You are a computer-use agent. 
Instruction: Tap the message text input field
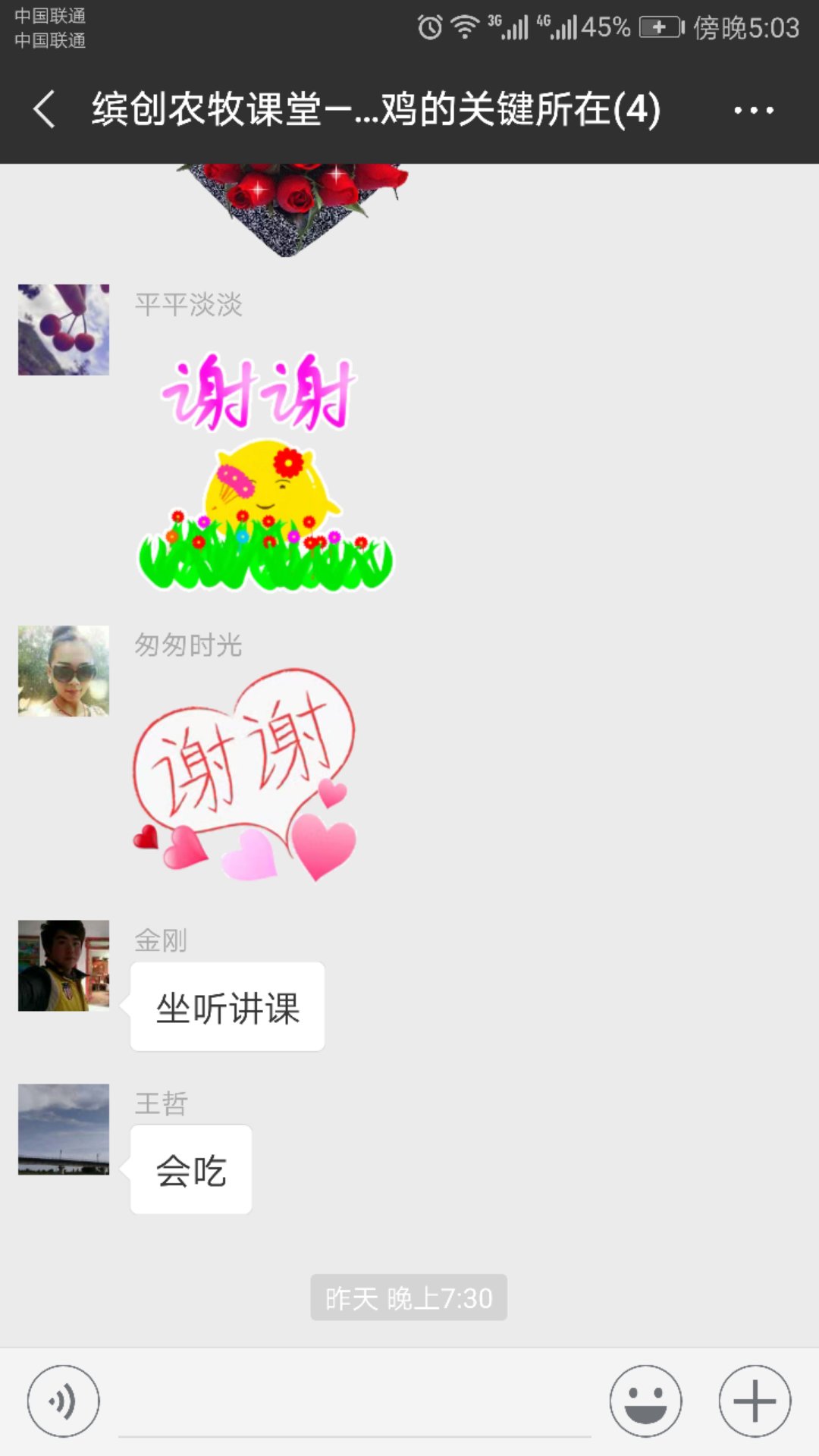coord(356,1400)
